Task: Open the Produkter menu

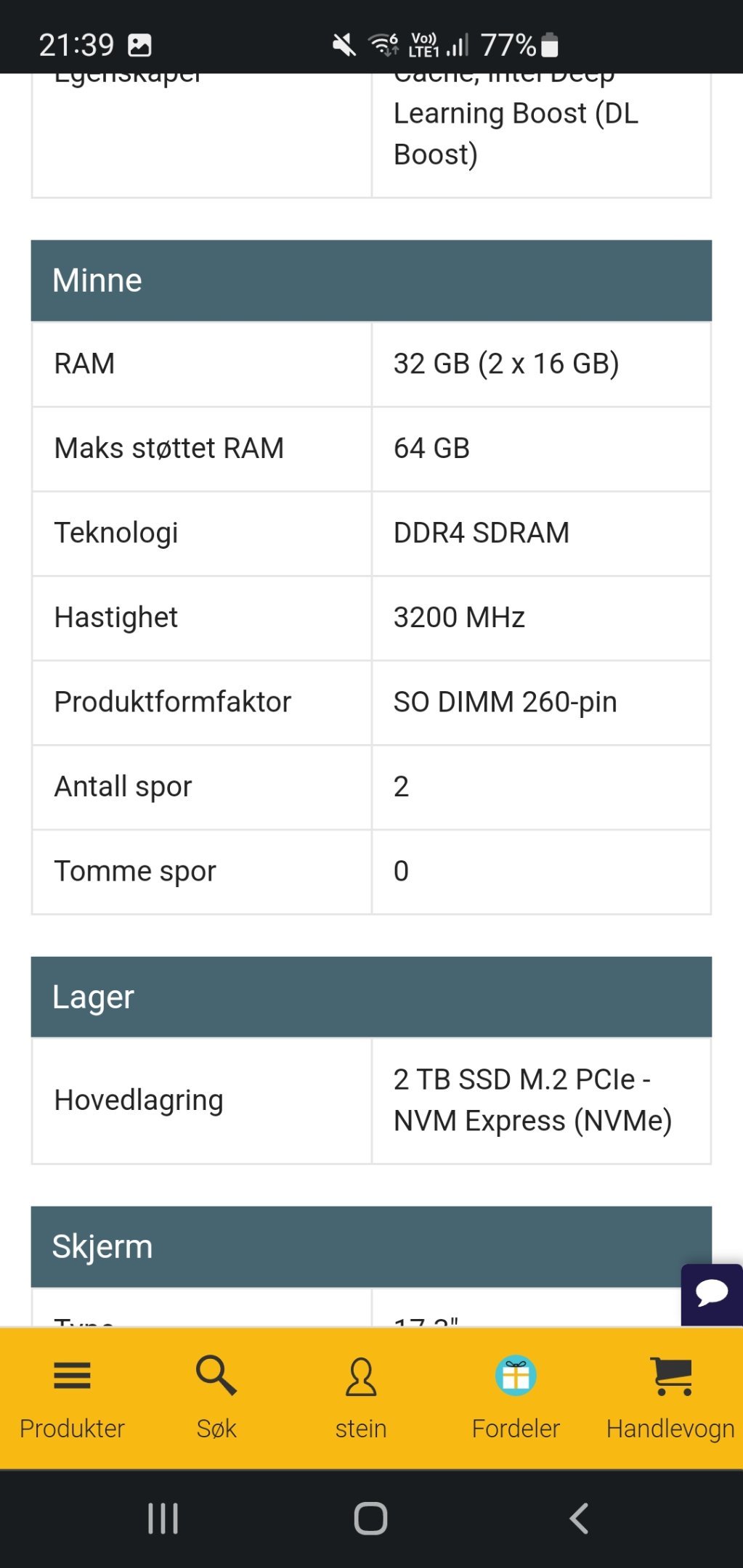Action: click(x=72, y=1399)
